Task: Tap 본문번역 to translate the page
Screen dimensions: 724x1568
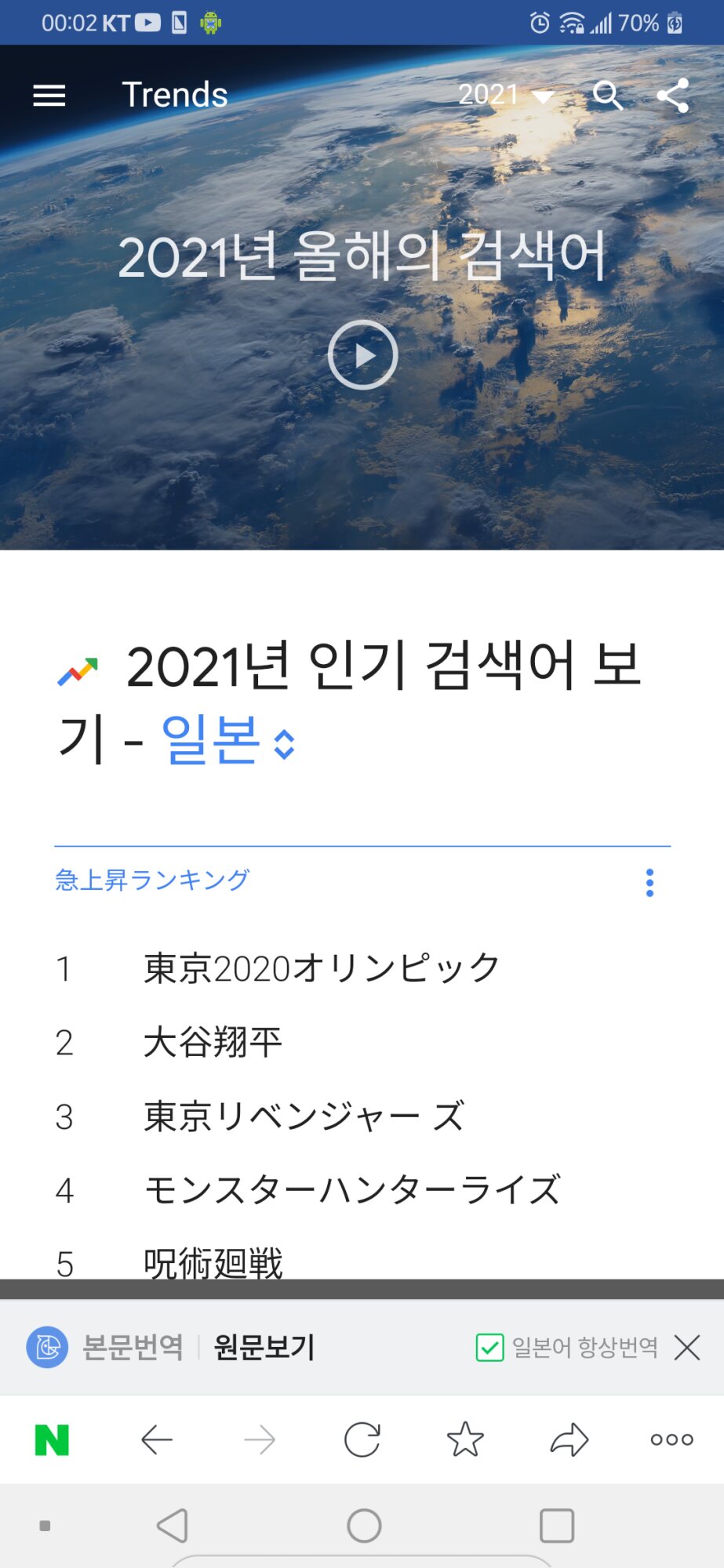Action: pos(133,1348)
